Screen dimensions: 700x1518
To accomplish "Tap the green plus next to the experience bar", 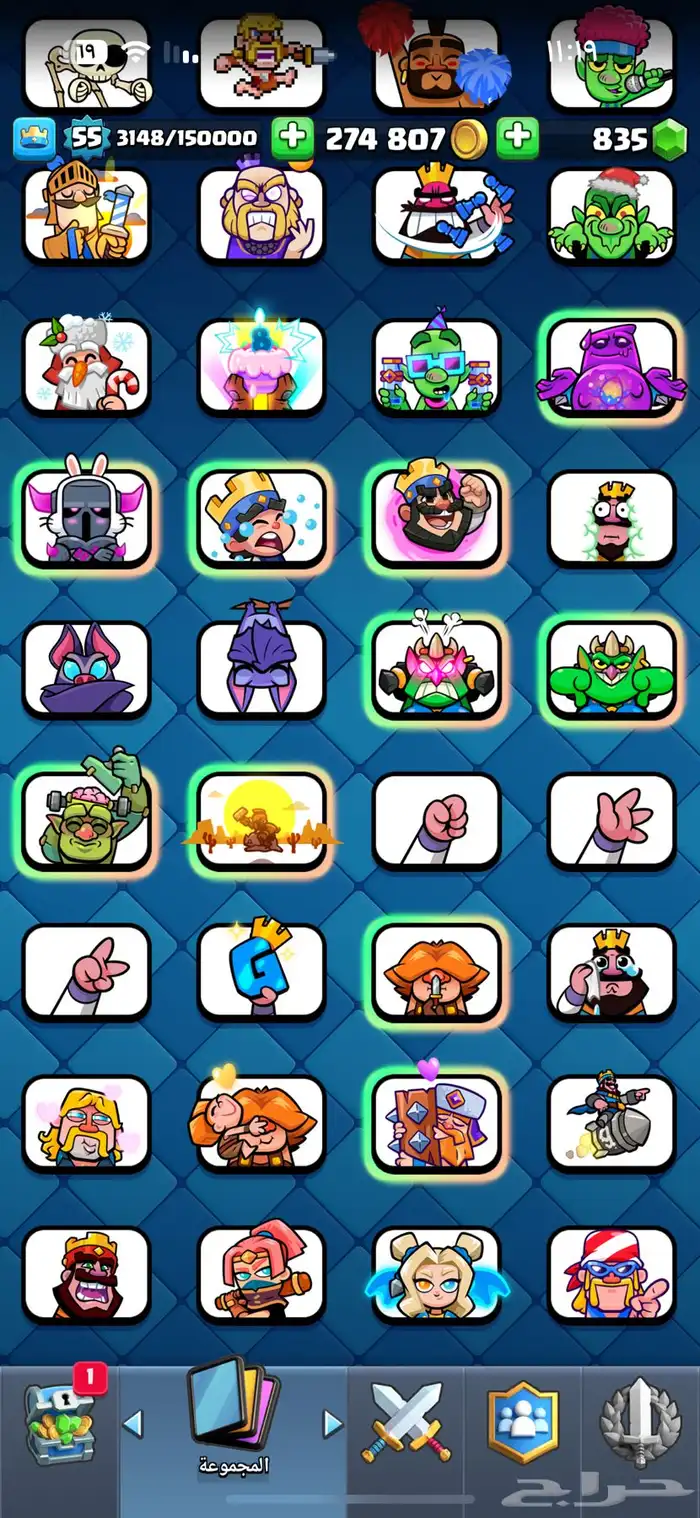I will (292, 138).
